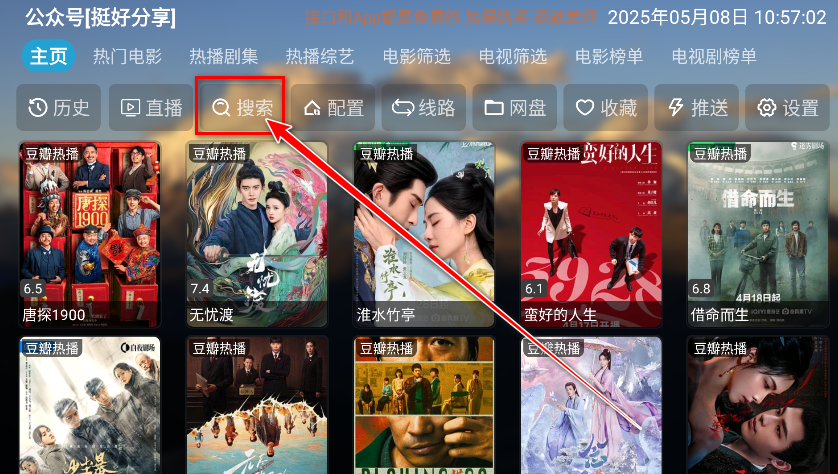
Task: Switch to the 电视剧榜单 tab
Action: [x=713, y=56]
